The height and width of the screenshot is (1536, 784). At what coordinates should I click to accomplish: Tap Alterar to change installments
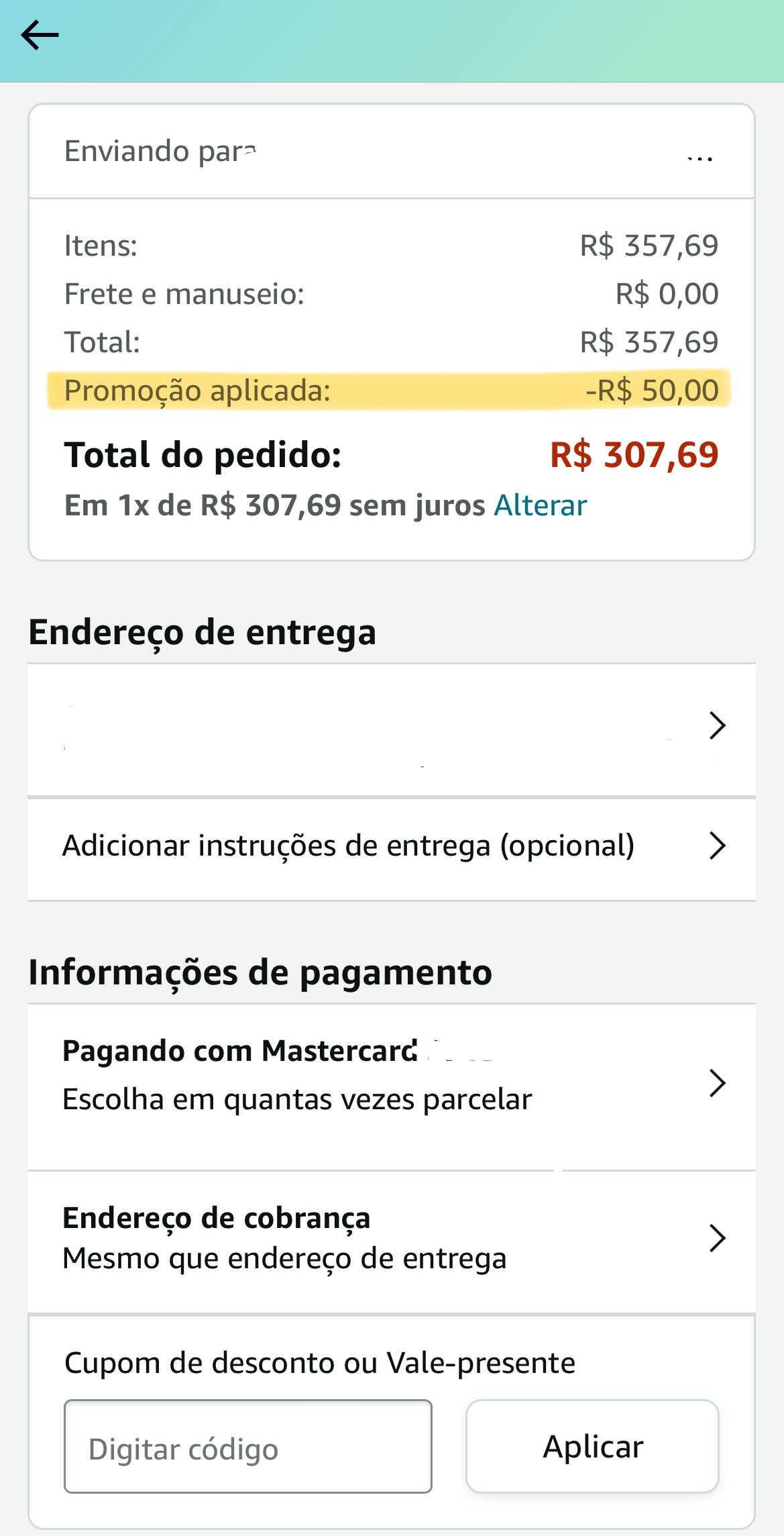pos(540,505)
